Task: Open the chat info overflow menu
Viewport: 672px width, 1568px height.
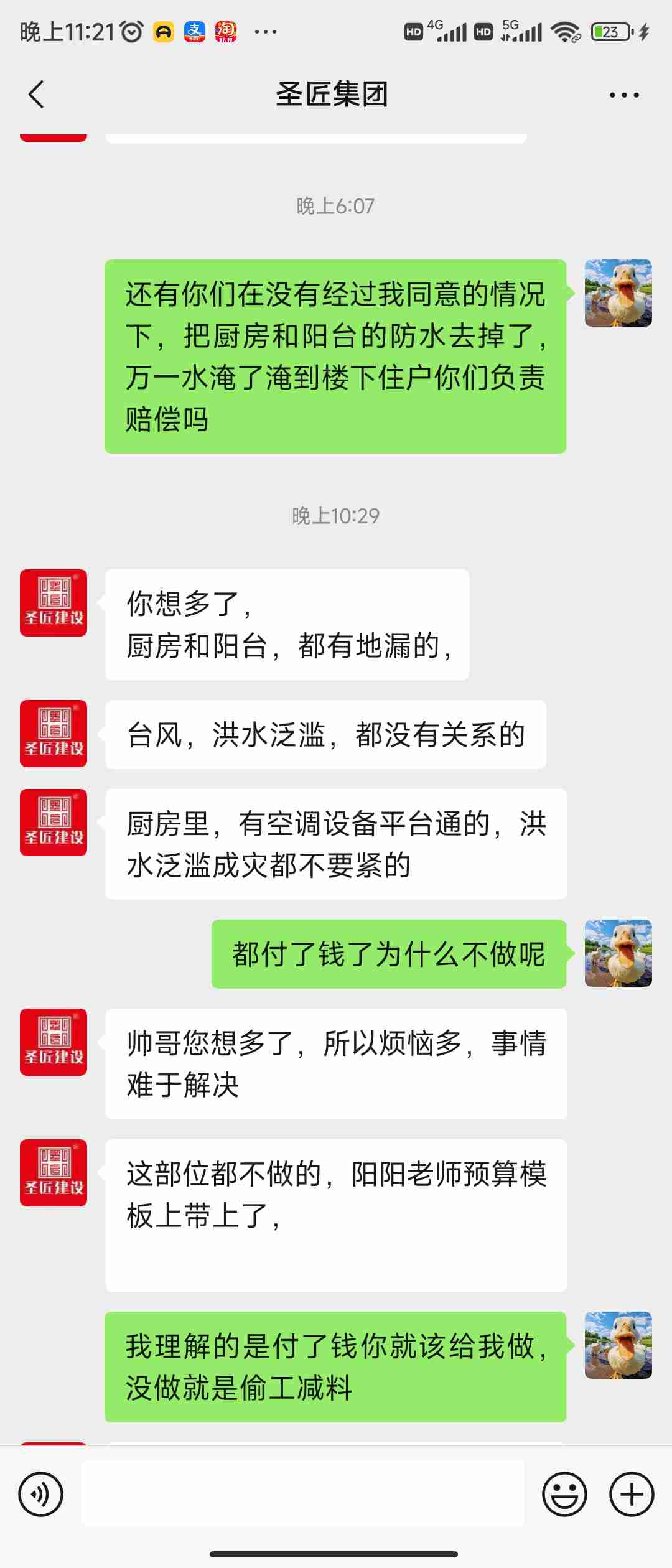Action: point(624,95)
